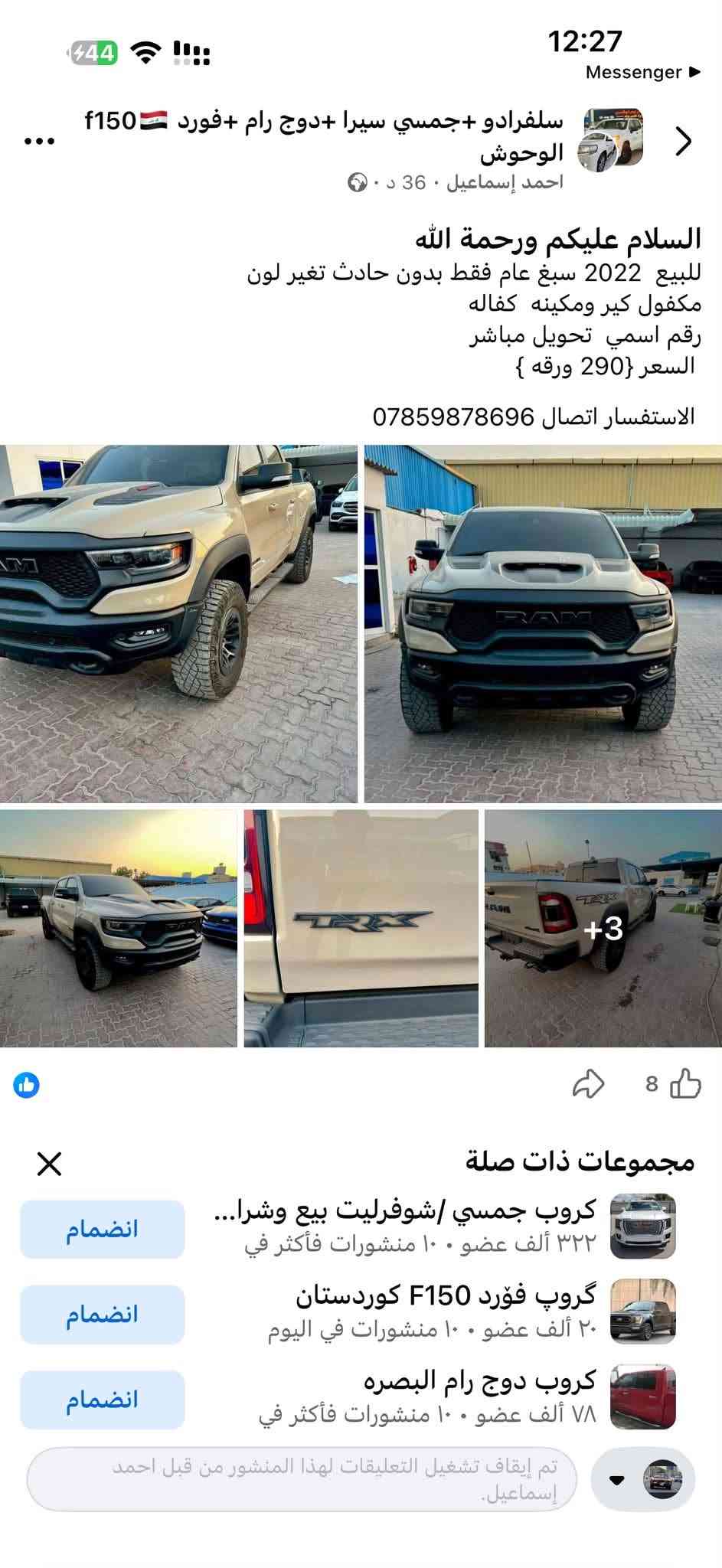View the sunset truck photo
Image resolution: width=722 pixels, height=1568 pixels.
coord(119,928)
